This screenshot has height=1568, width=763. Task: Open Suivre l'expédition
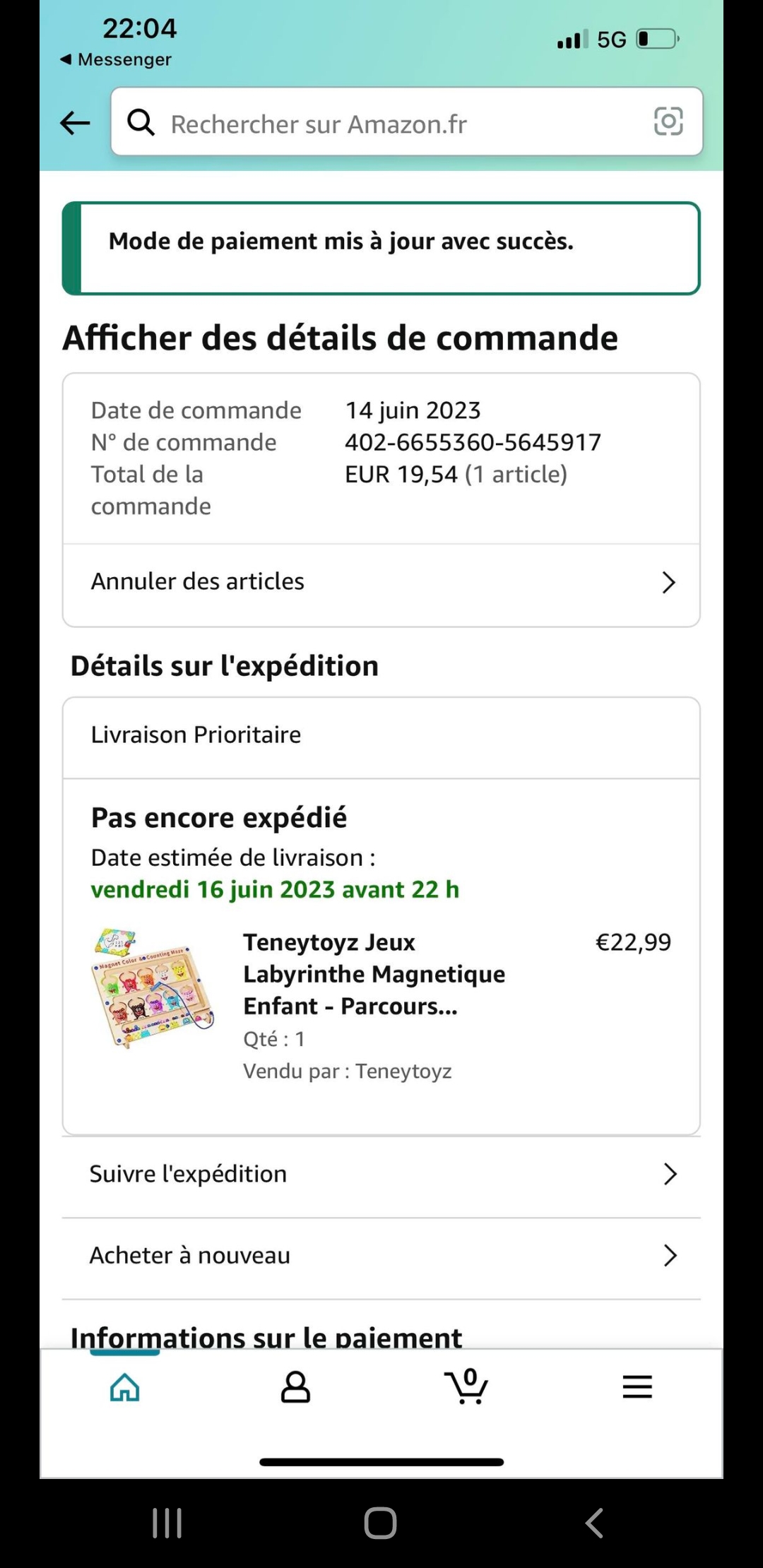(381, 1174)
